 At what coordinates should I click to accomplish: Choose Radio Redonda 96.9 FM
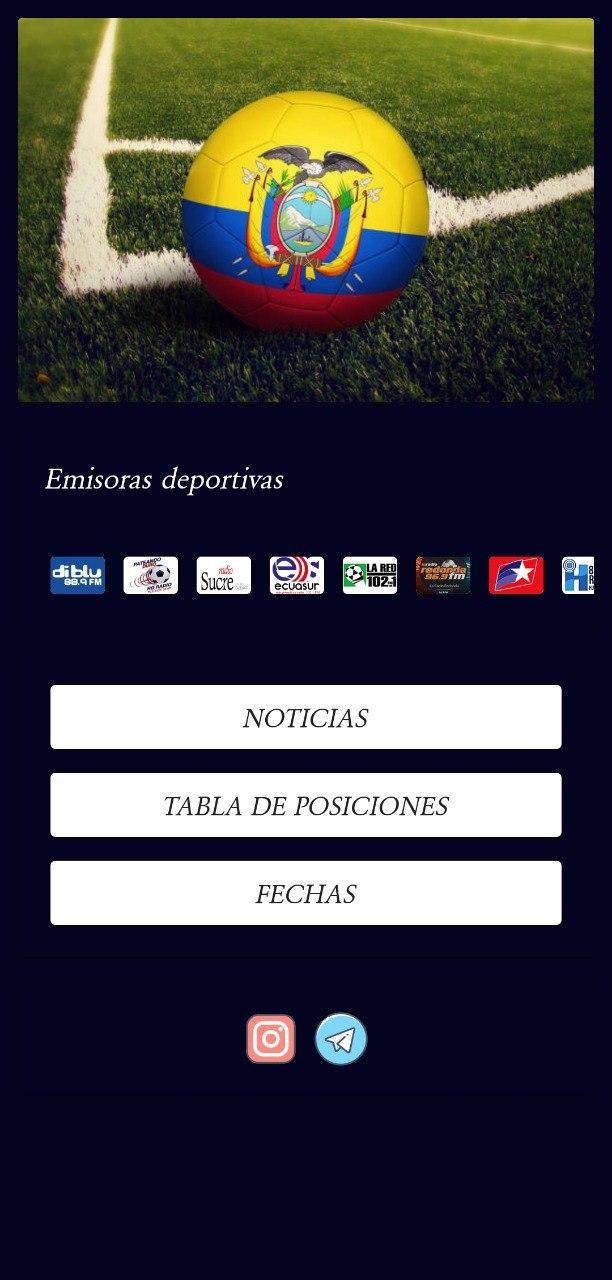[442, 575]
